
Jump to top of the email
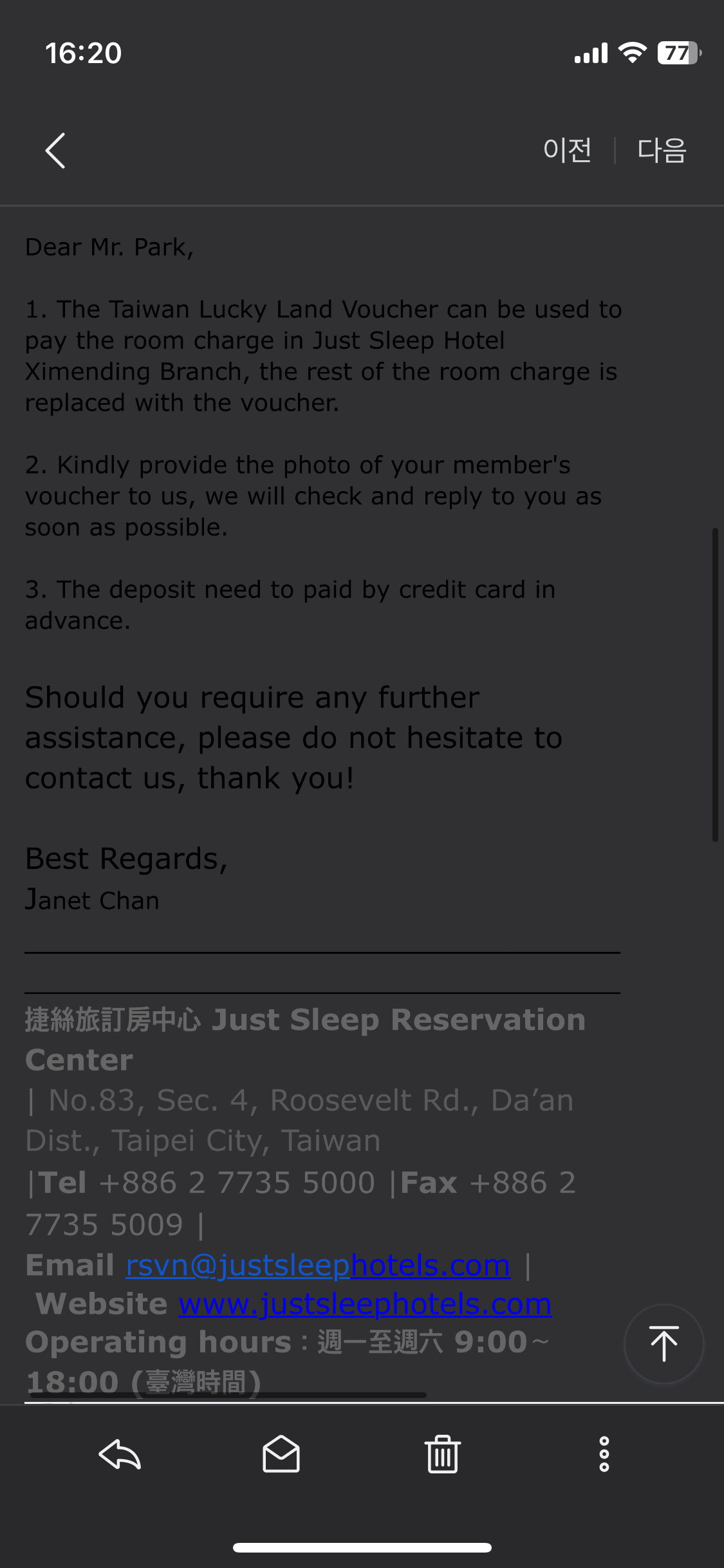[x=664, y=1343]
